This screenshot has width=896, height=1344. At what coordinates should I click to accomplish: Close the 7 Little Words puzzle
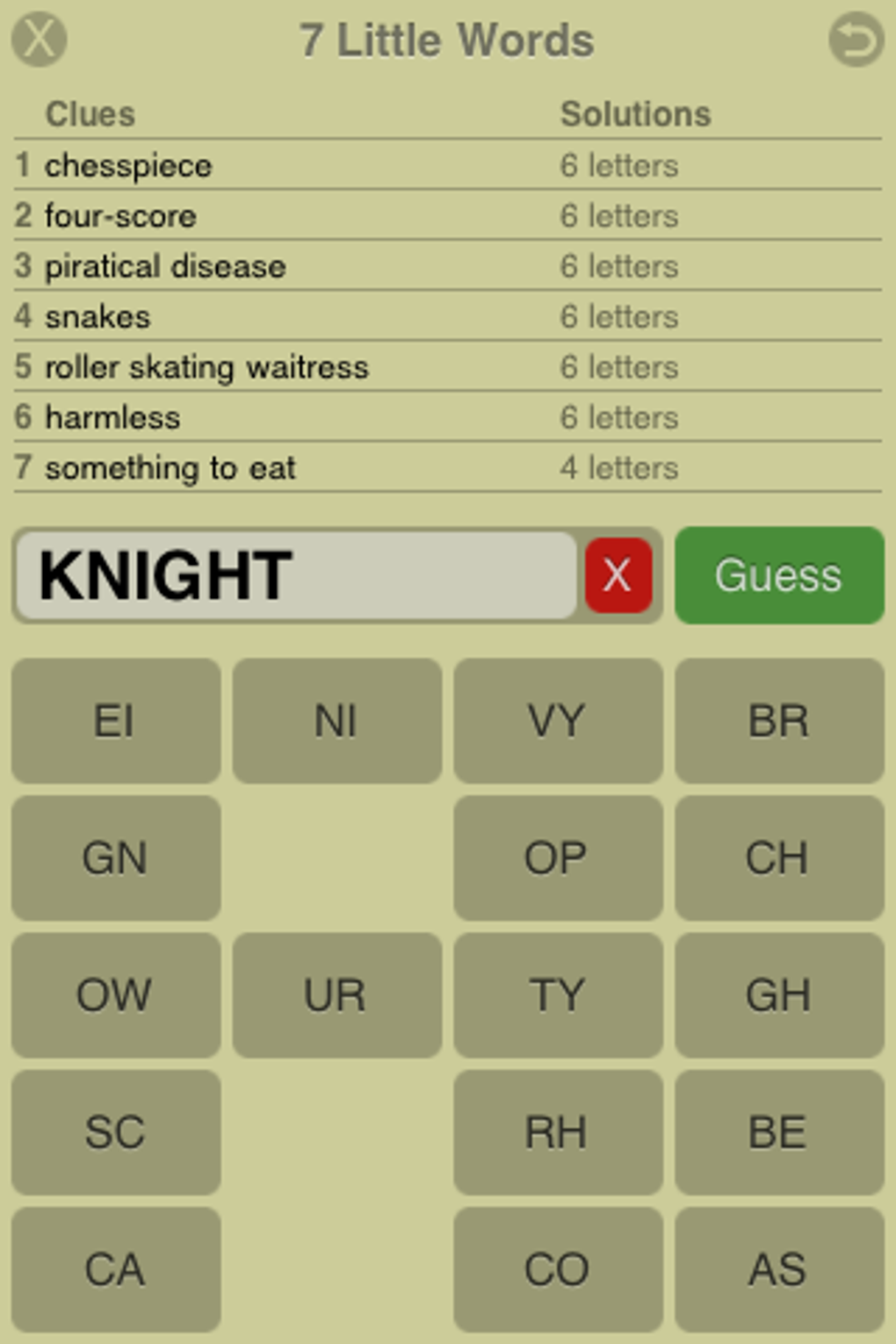pos(39,39)
